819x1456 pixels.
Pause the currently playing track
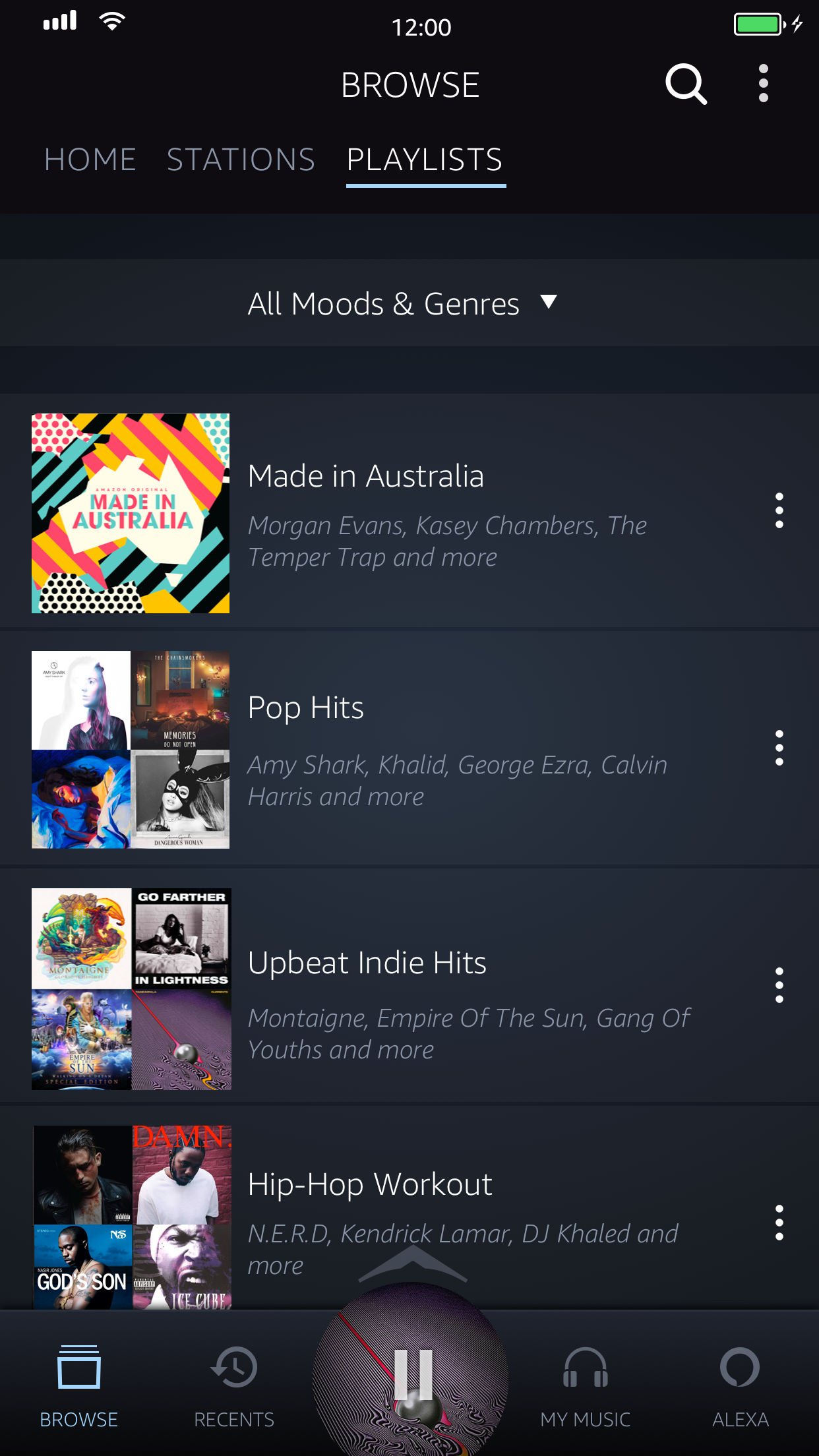[413, 1374]
